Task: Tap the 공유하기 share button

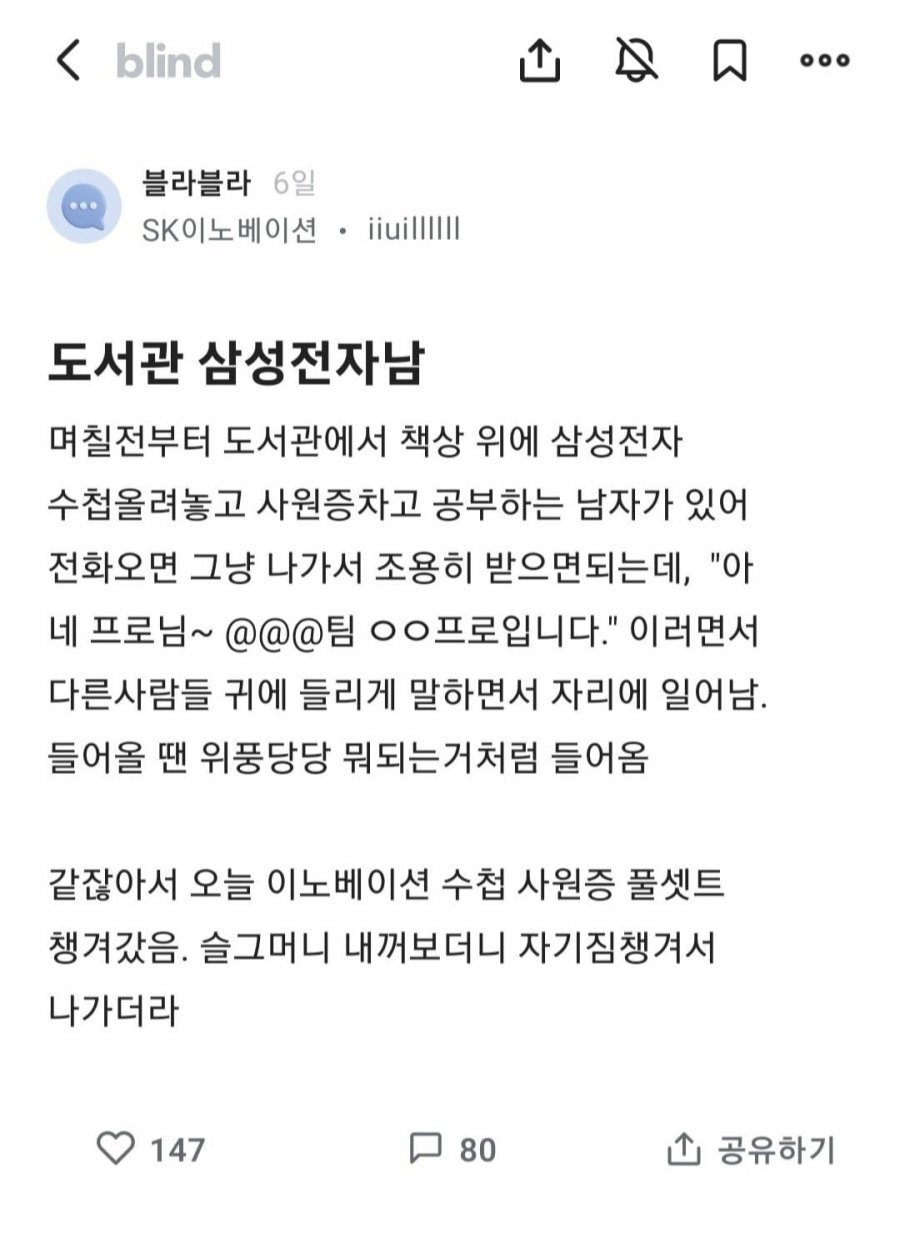Action: point(751,1150)
